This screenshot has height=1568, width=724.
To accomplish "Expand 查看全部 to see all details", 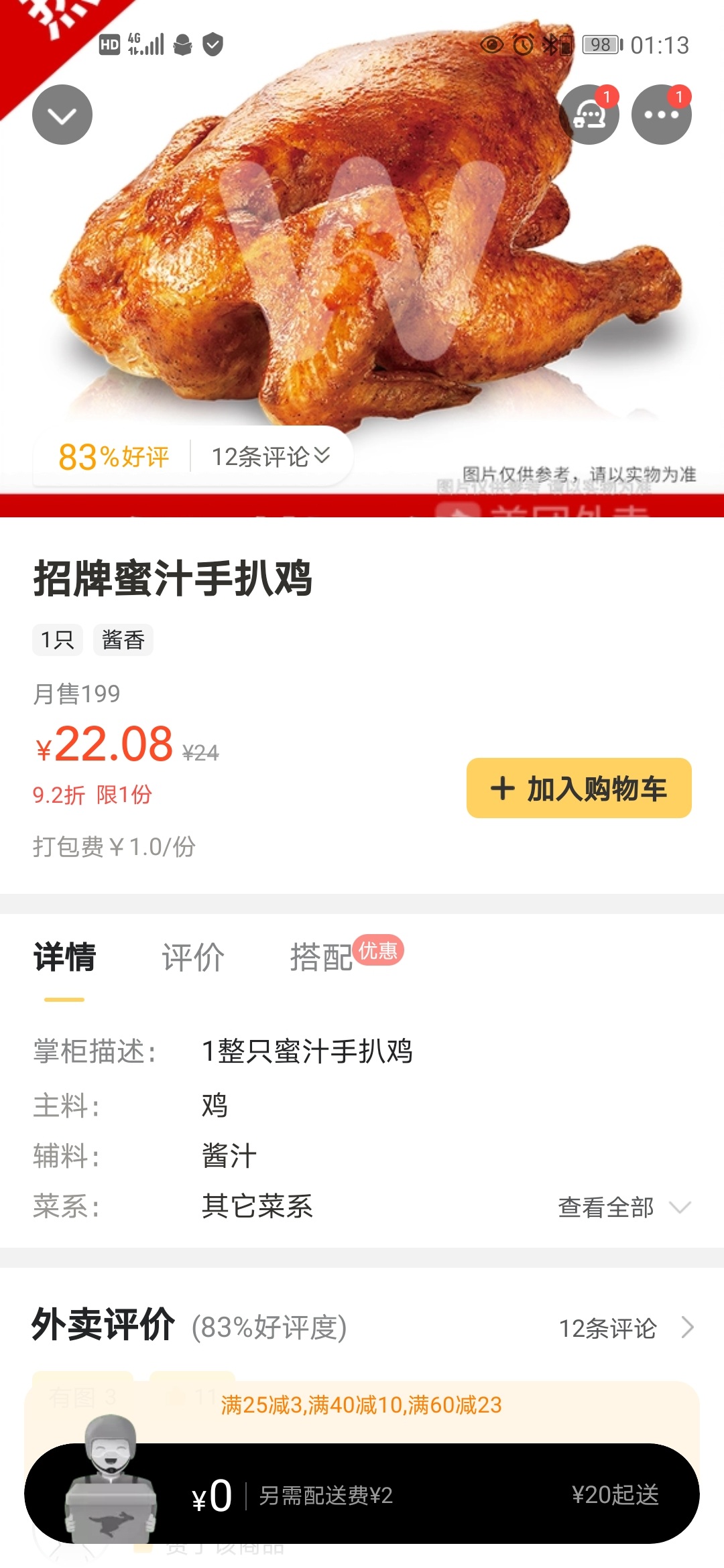I will (x=623, y=1207).
